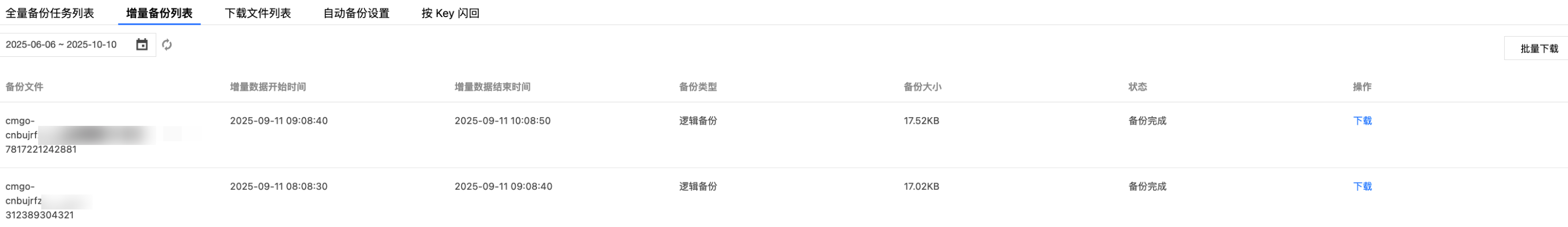Screen dimensions: 1568x227
Task: Download the 17.52KB backup file
Action: tap(1362, 121)
